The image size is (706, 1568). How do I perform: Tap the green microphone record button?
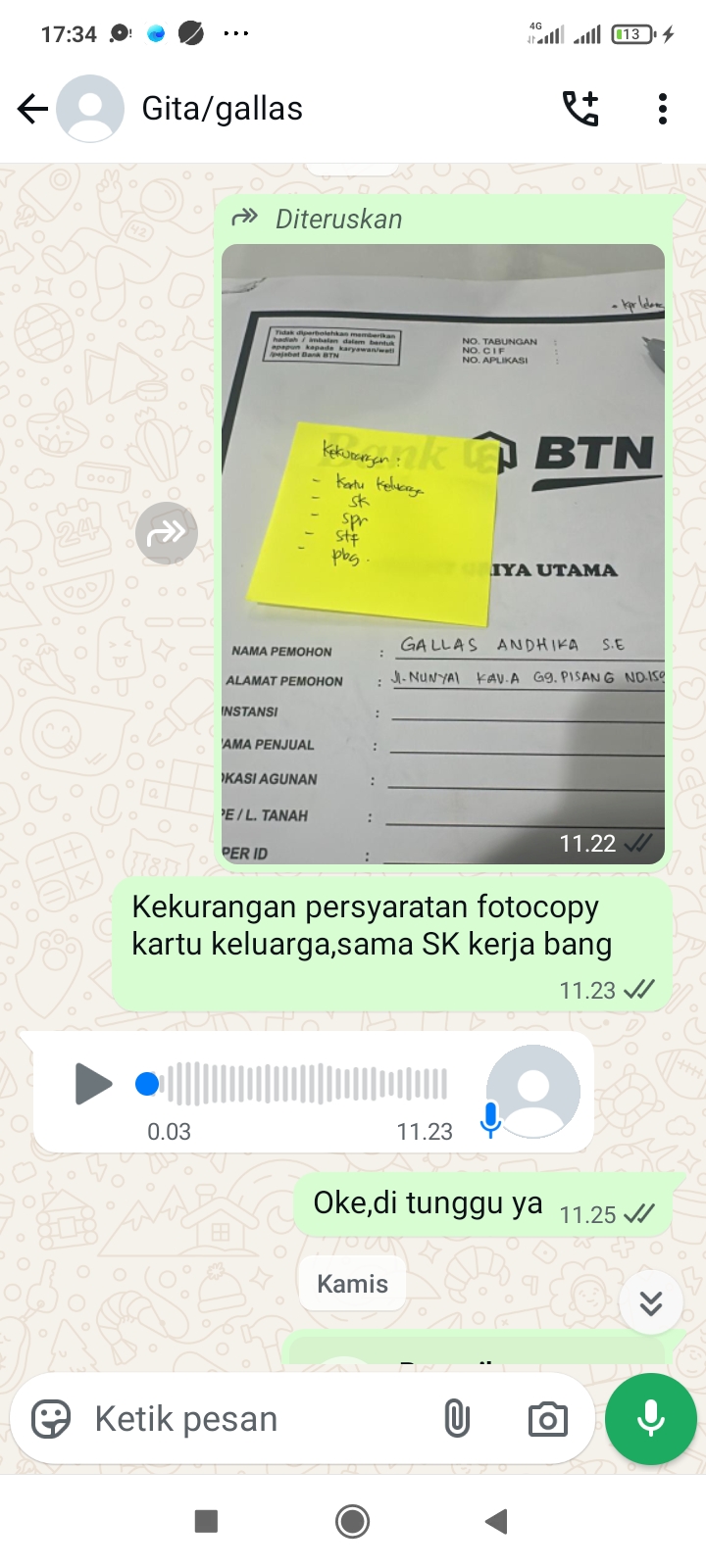tap(651, 1418)
